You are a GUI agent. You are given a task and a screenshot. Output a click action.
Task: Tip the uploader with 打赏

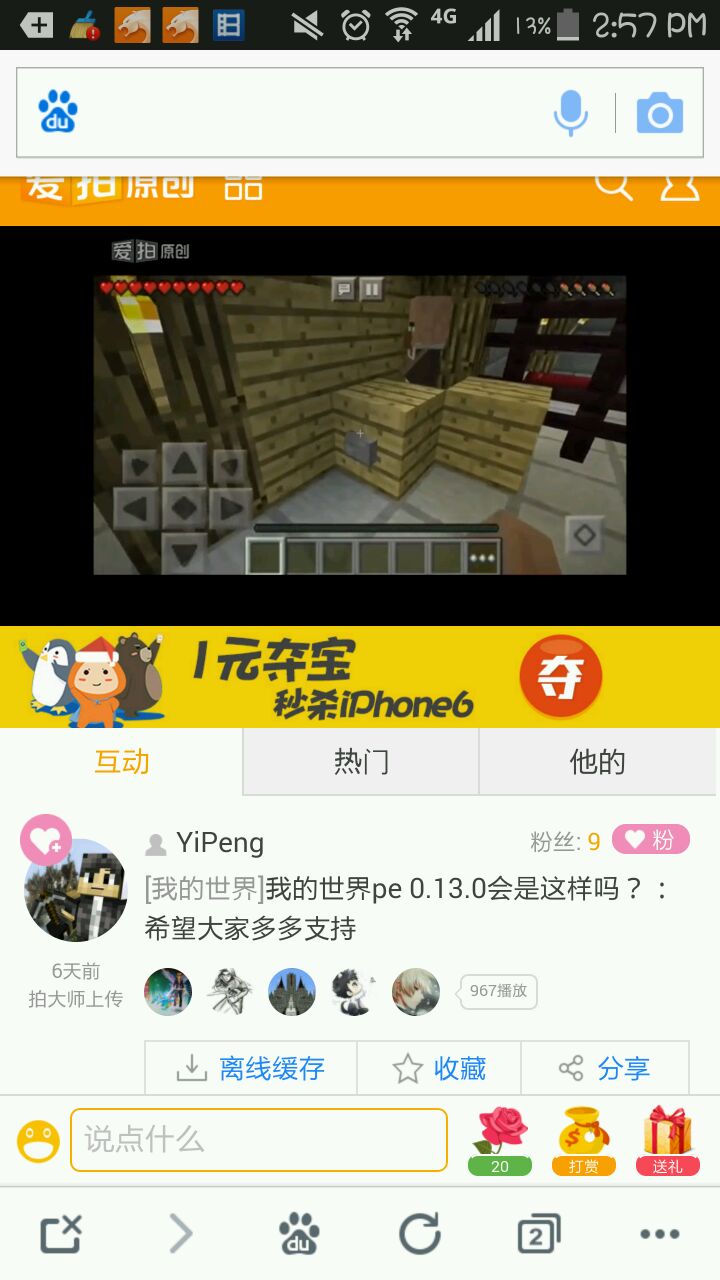(x=584, y=1140)
